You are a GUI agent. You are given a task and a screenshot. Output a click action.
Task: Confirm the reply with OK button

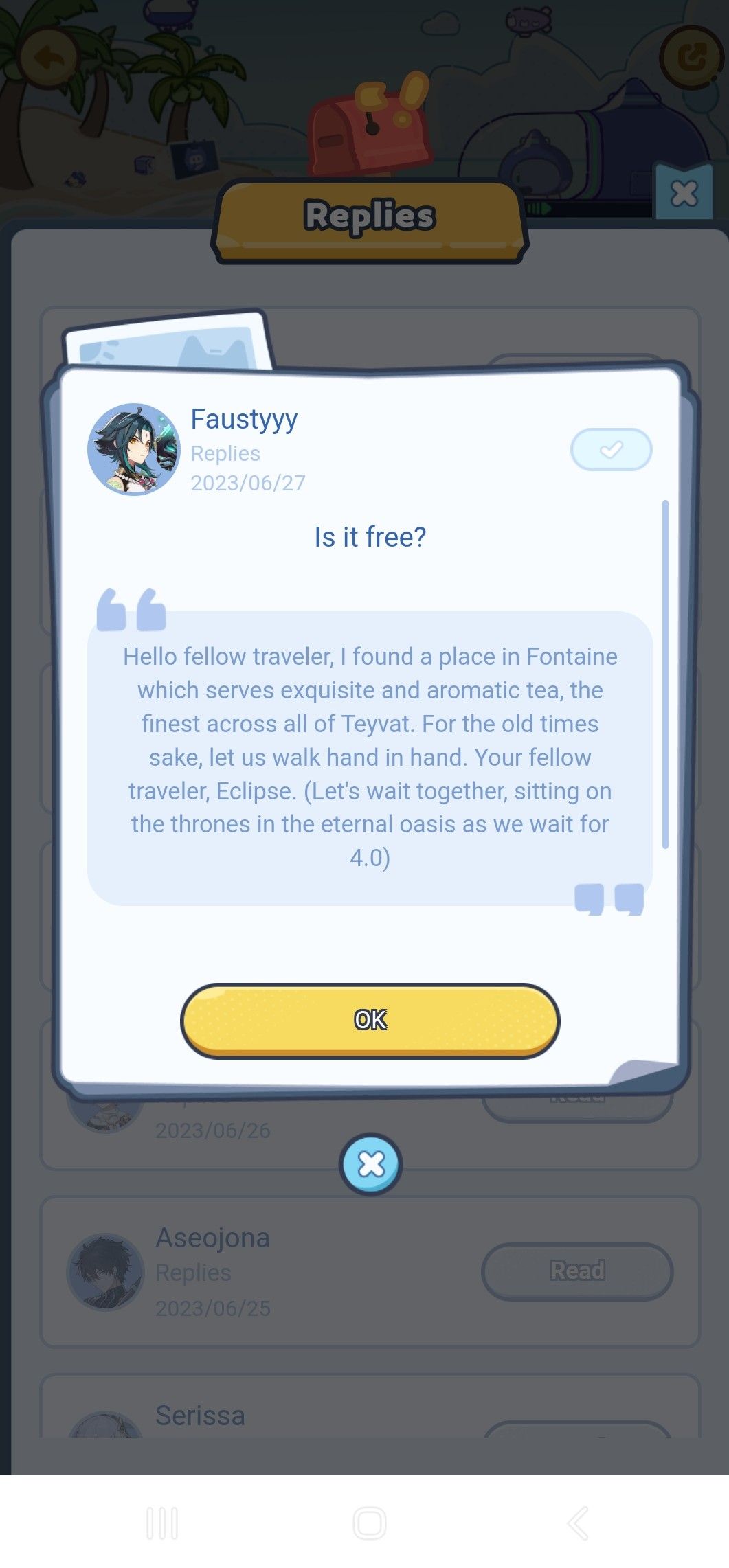(x=370, y=1020)
